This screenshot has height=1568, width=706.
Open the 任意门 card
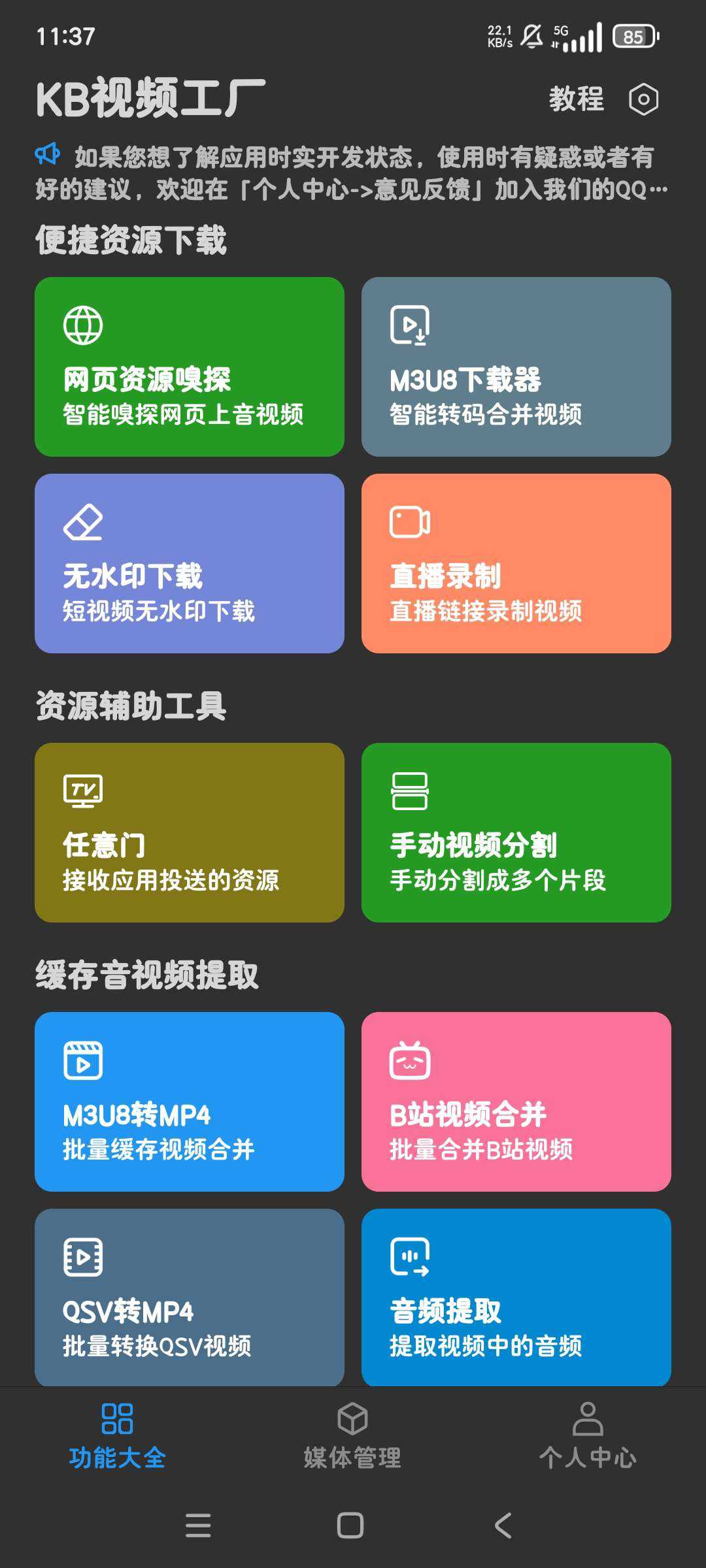(x=190, y=832)
